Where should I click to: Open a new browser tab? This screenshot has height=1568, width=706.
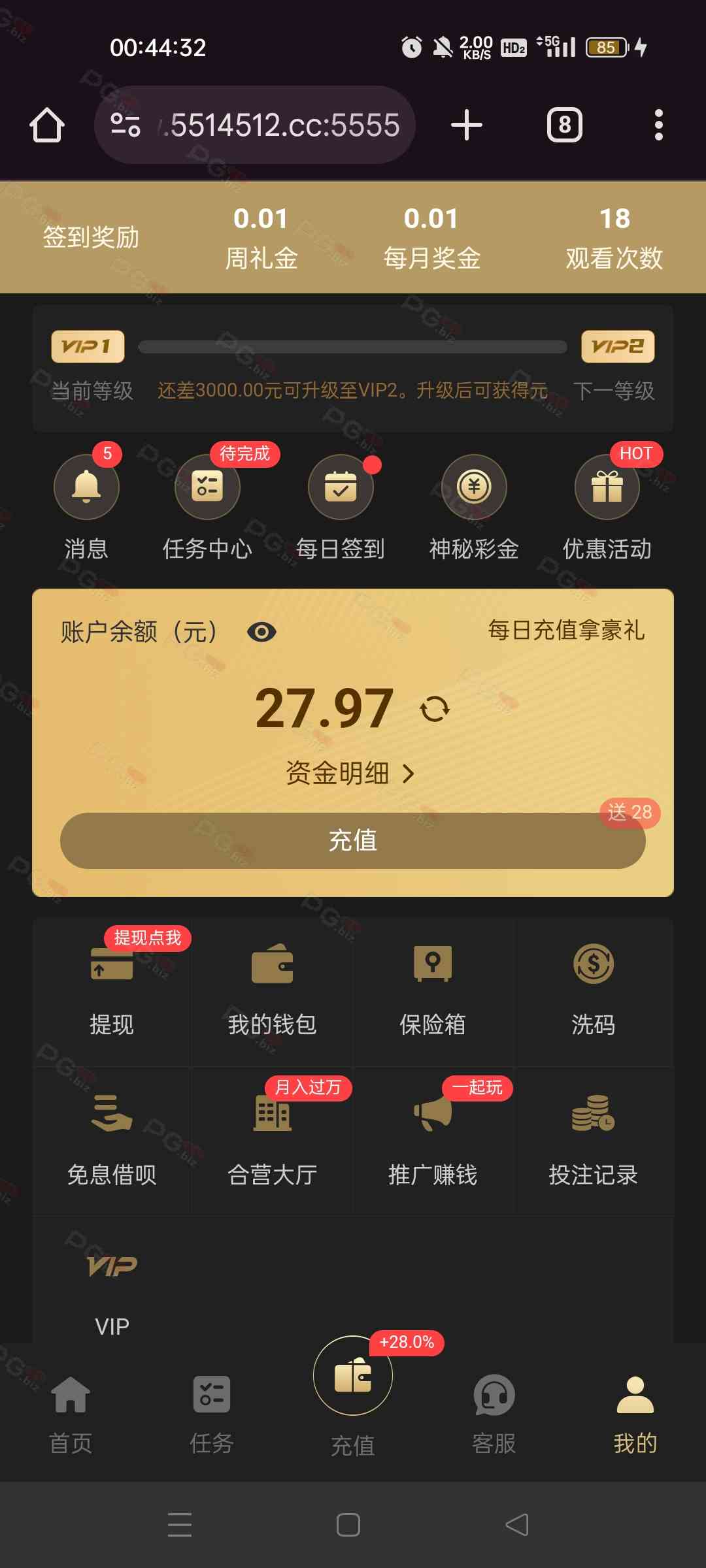467,125
